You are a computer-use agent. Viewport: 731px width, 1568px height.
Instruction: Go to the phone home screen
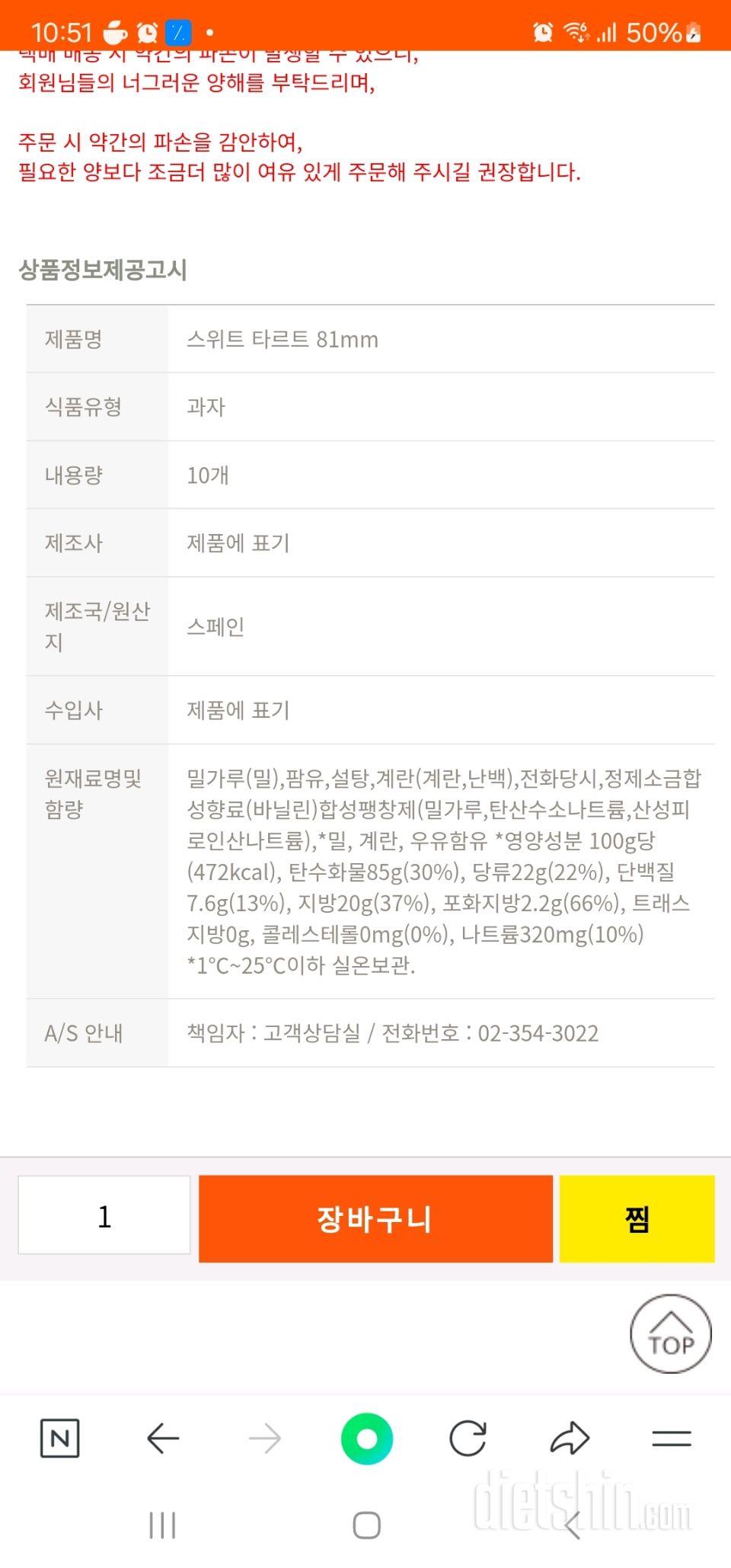tap(366, 1525)
